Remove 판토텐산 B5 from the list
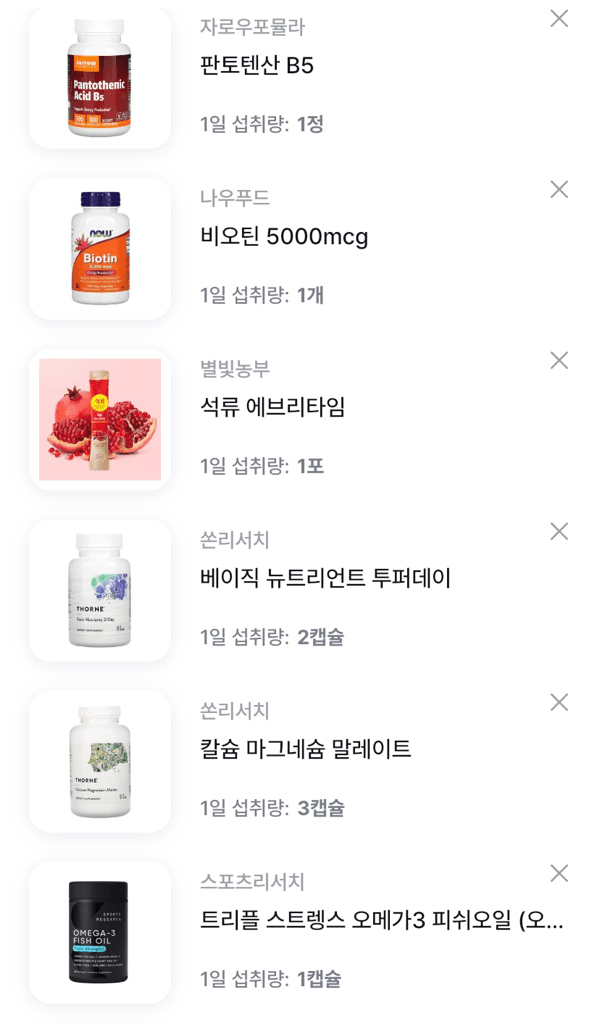Screen dimensions: 600x1024 [559, 18]
